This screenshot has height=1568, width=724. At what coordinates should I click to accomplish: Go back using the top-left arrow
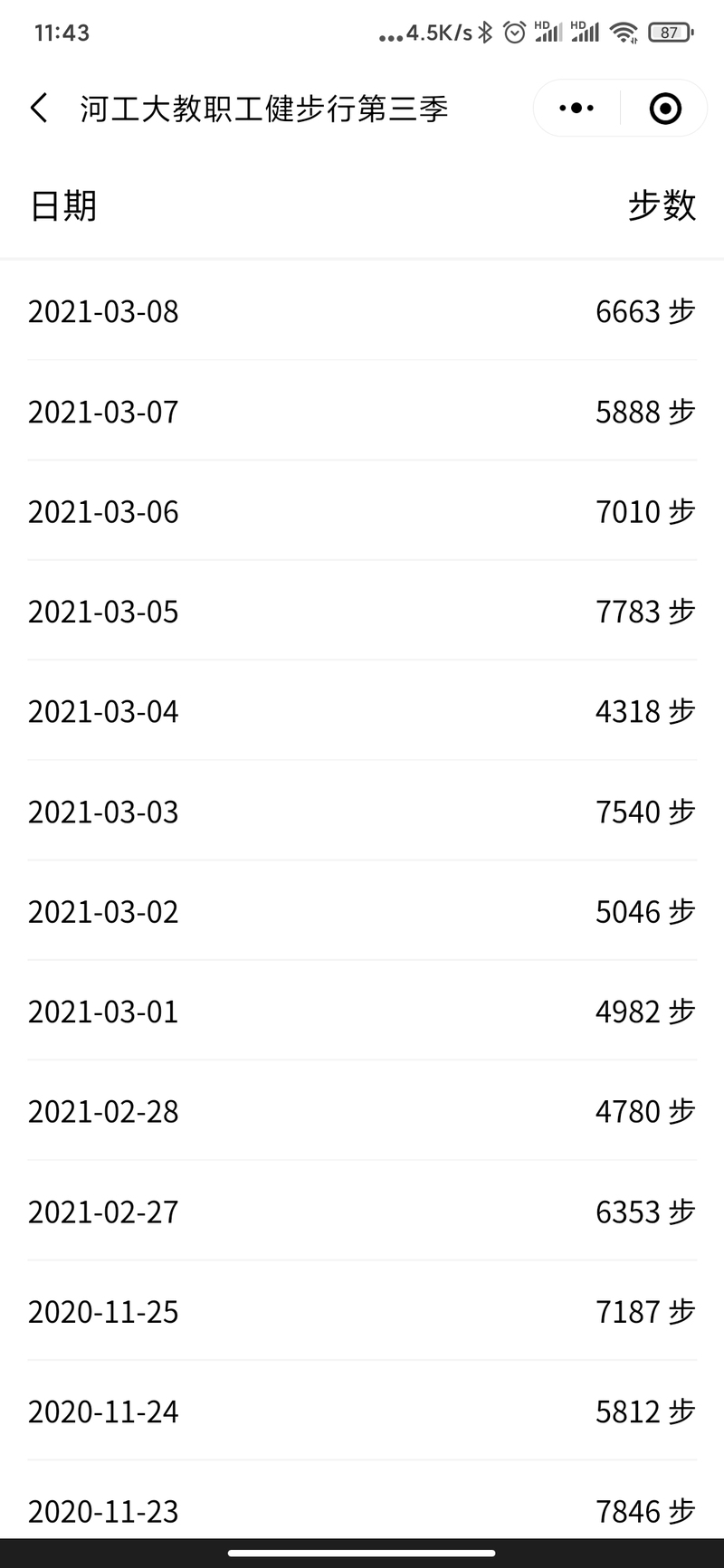[x=39, y=109]
